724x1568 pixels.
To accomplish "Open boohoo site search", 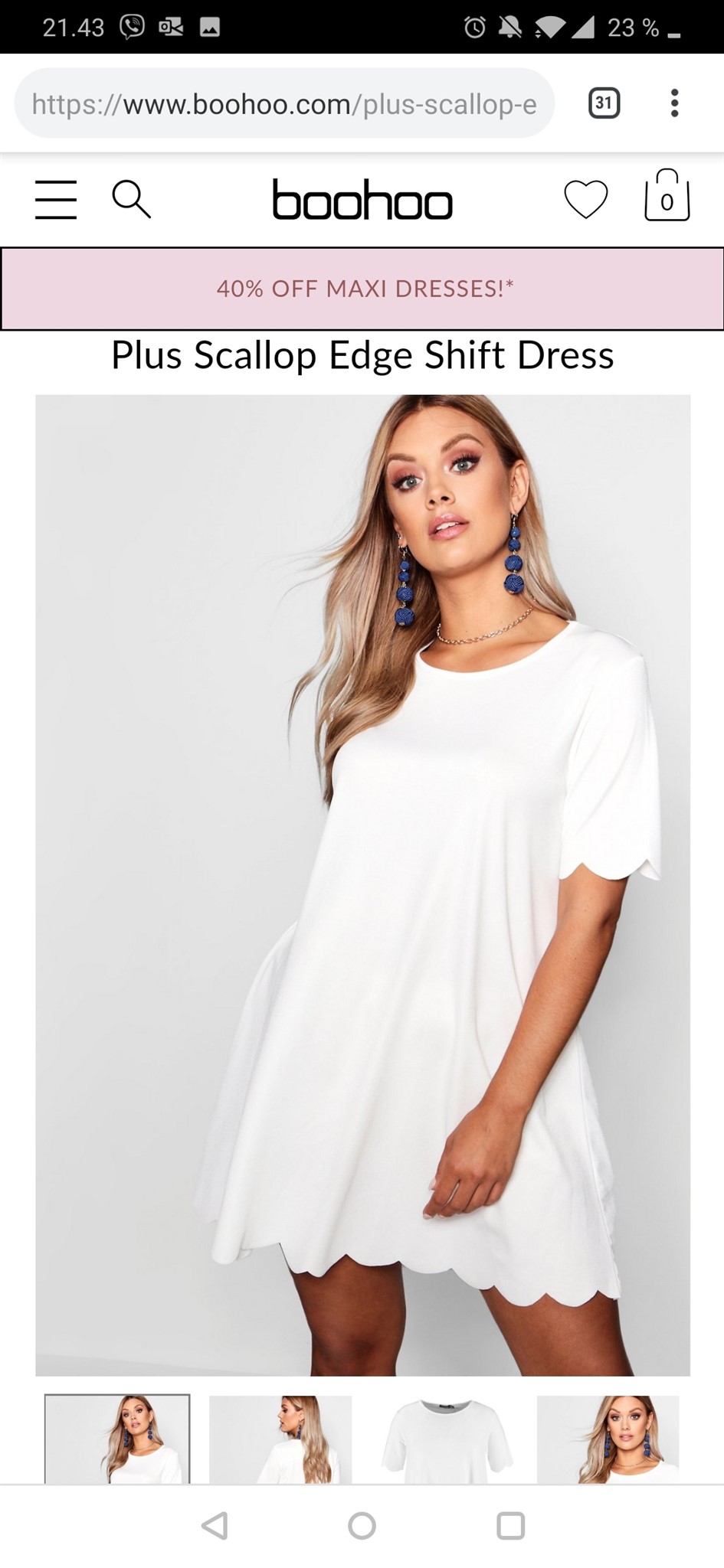I will pos(131,199).
